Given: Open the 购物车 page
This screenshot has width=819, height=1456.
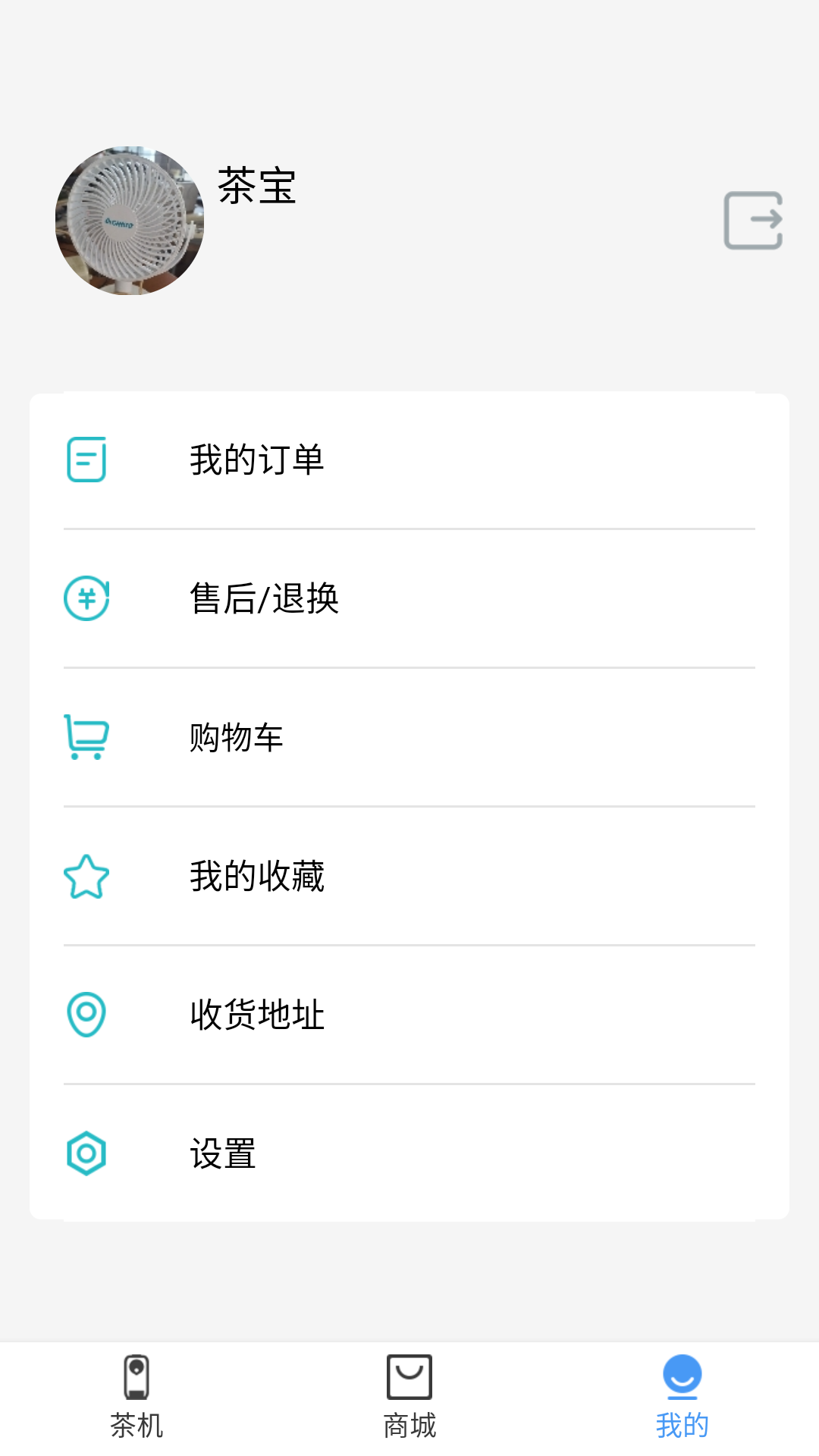Looking at the screenshot, I should click(x=237, y=737).
